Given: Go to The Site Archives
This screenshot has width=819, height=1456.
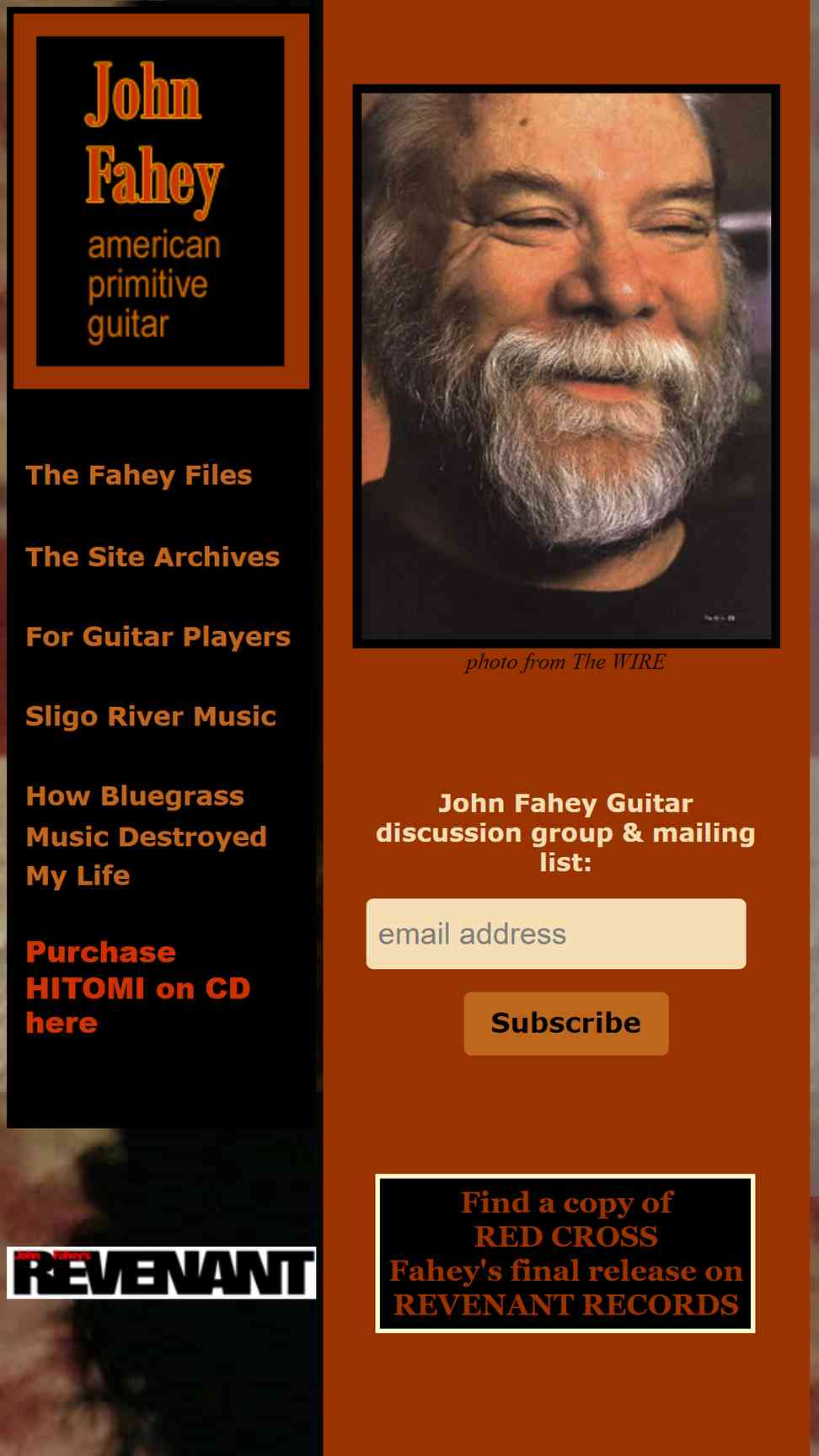Looking at the screenshot, I should tap(153, 557).
